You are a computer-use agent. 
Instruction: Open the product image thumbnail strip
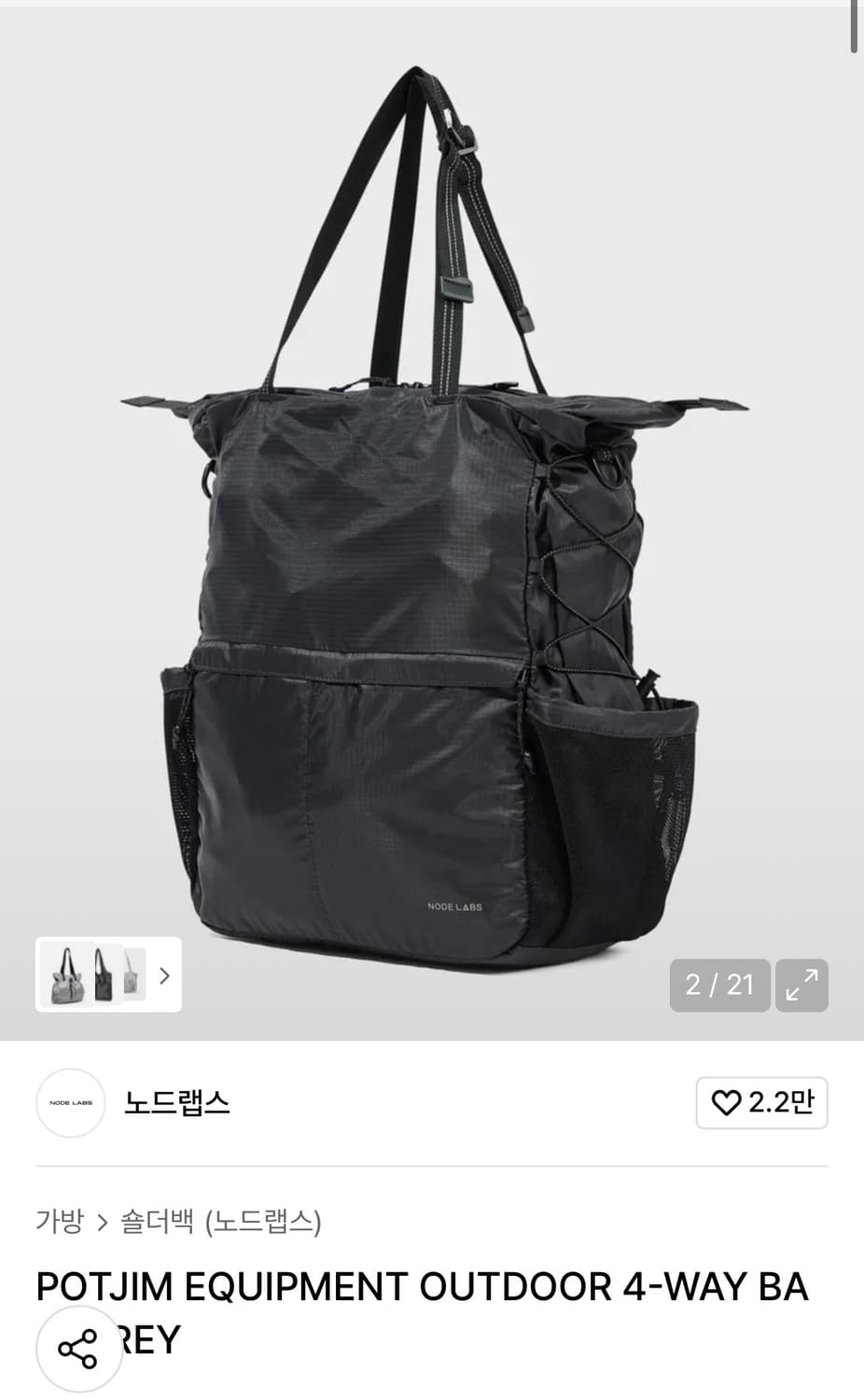108,974
